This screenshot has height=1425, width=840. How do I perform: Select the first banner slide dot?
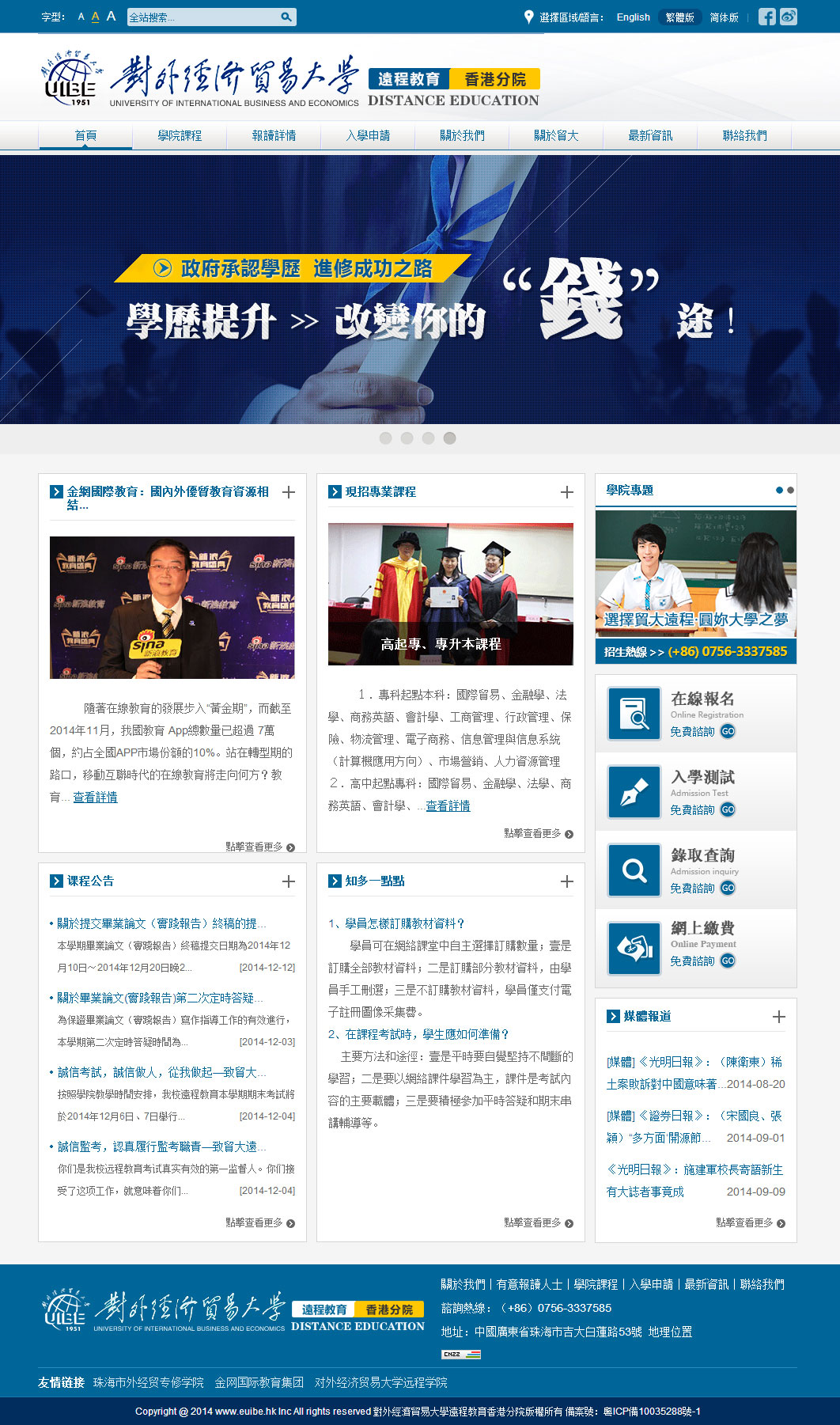point(385,438)
